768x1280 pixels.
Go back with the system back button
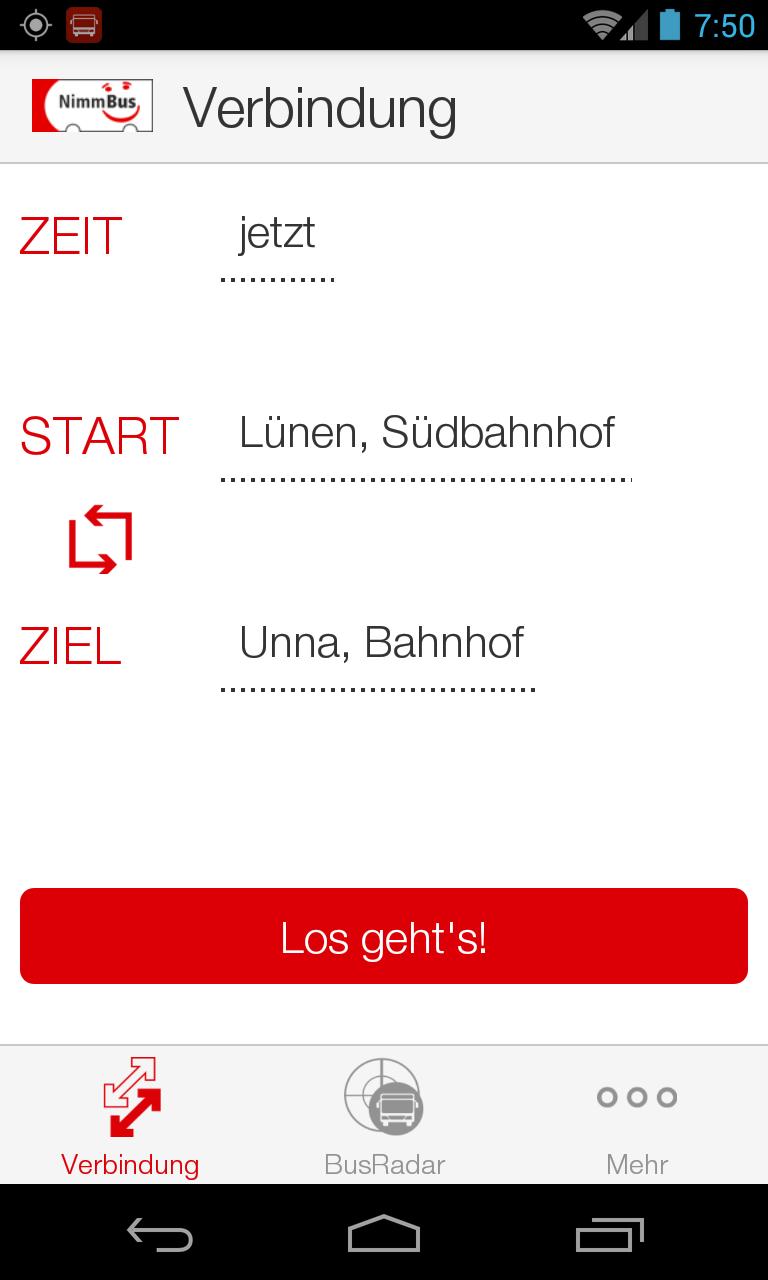pyautogui.click(x=160, y=1235)
